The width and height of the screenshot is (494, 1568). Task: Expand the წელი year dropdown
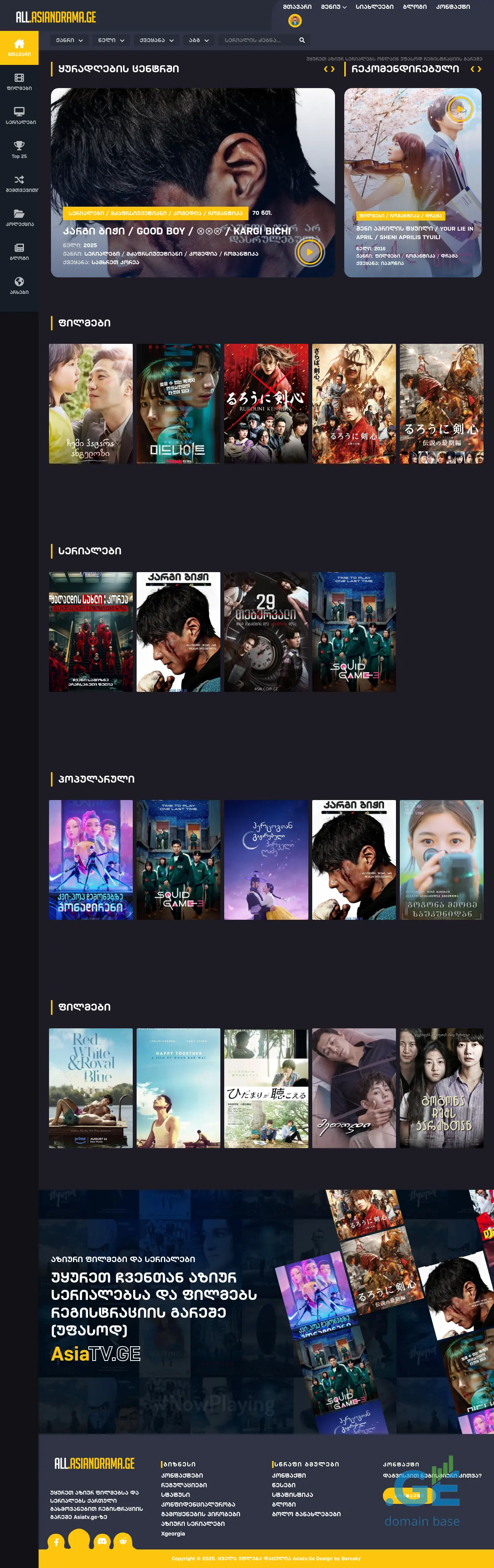tap(111, 40)
